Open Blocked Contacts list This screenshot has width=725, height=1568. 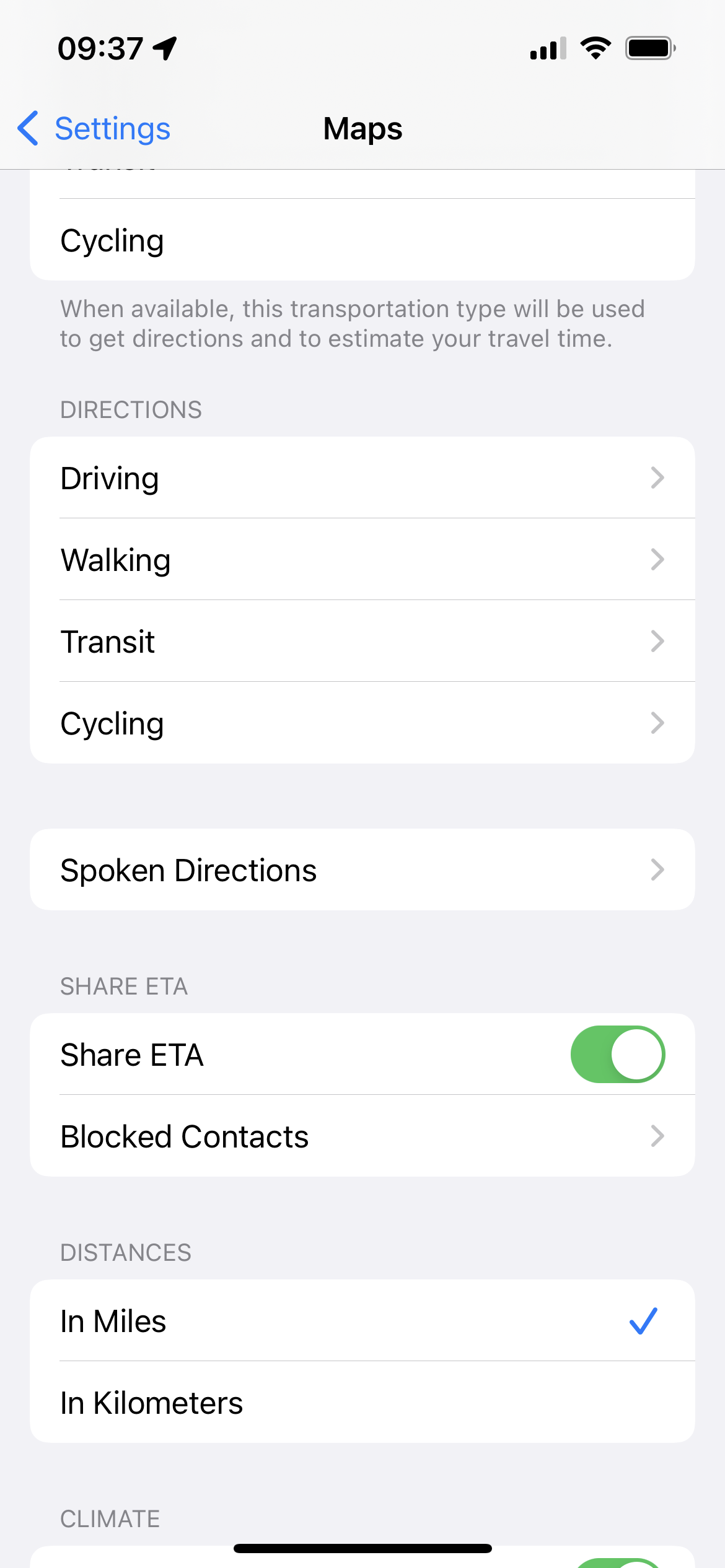click(x=362, y=1136)
